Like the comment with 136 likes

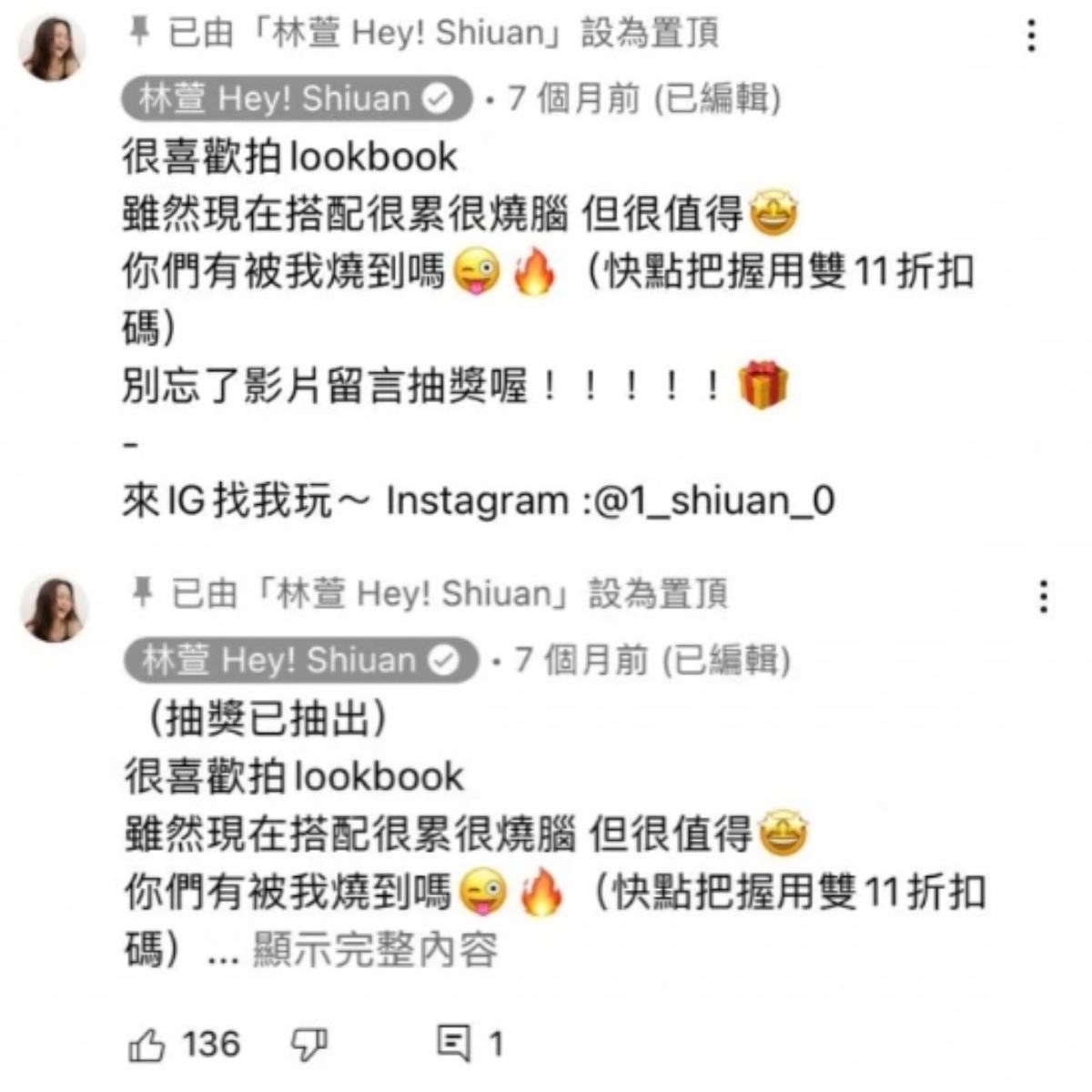(x=148, y=1045)
